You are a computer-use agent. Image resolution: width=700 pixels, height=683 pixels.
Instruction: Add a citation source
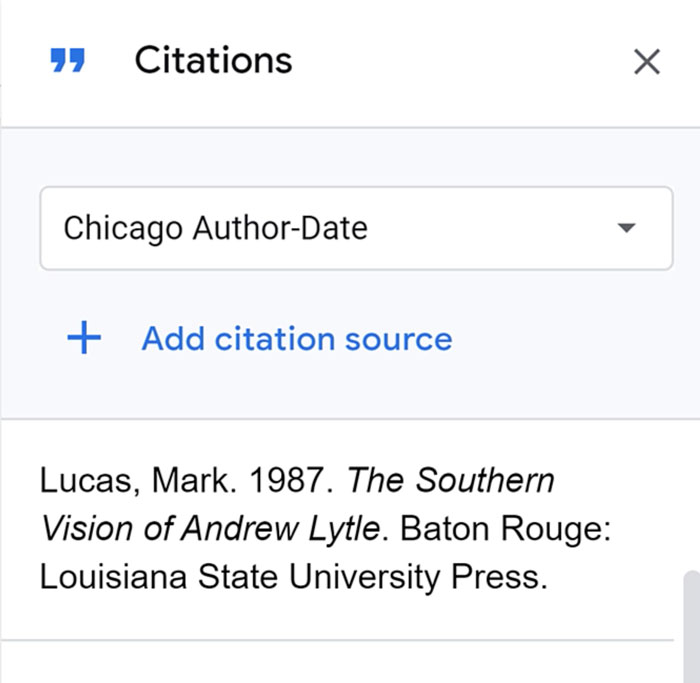[296, 339]
